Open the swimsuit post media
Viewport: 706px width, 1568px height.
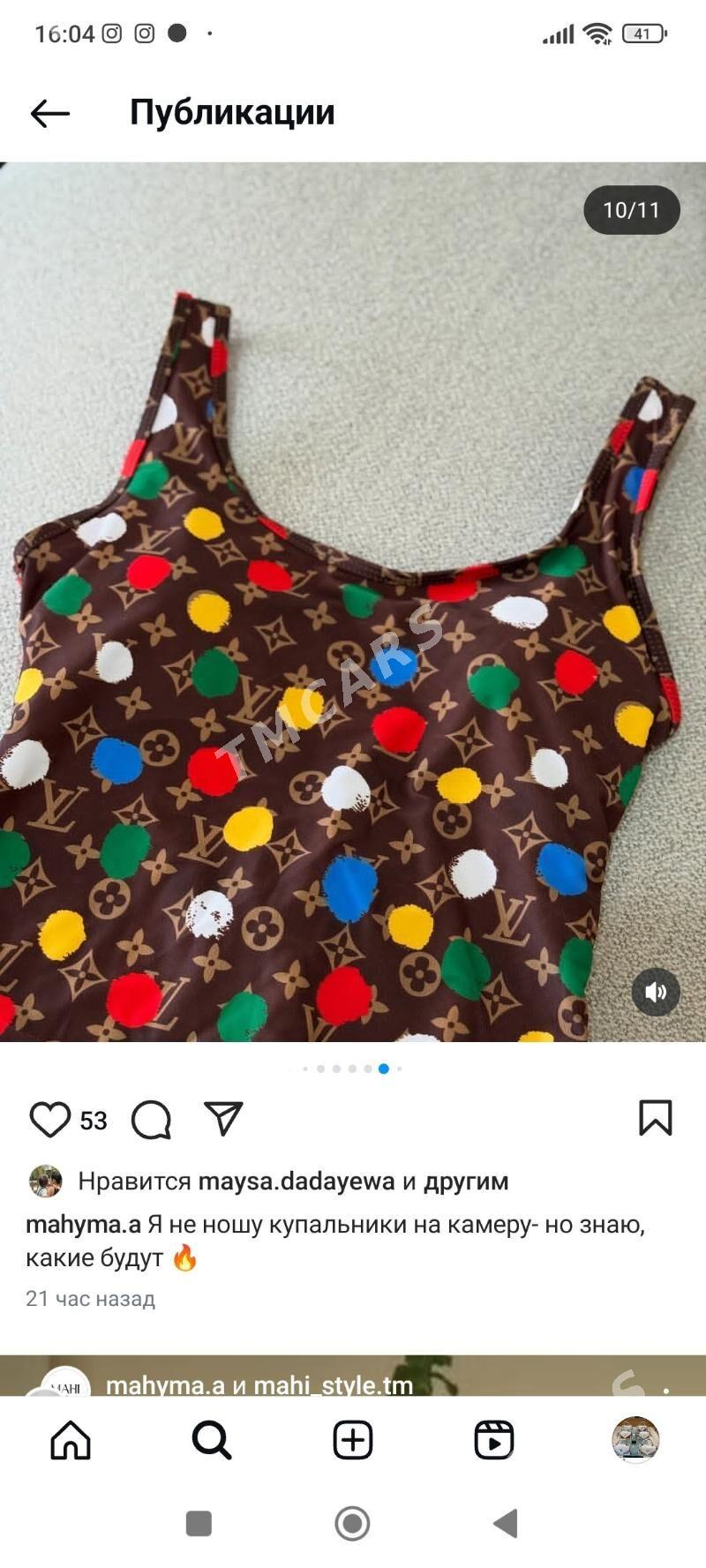click(353, 618)
